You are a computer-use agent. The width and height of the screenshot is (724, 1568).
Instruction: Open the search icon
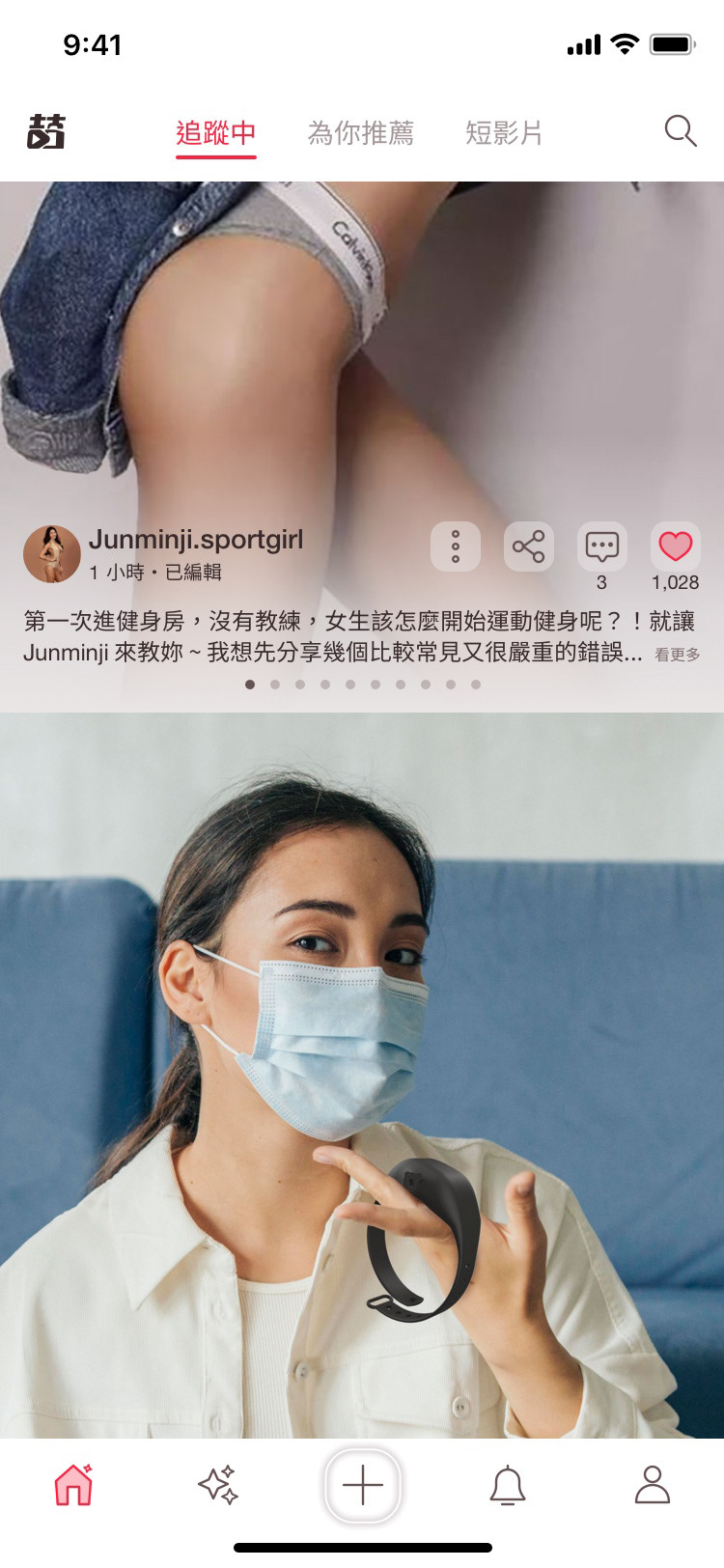click(x=680, y=131)
